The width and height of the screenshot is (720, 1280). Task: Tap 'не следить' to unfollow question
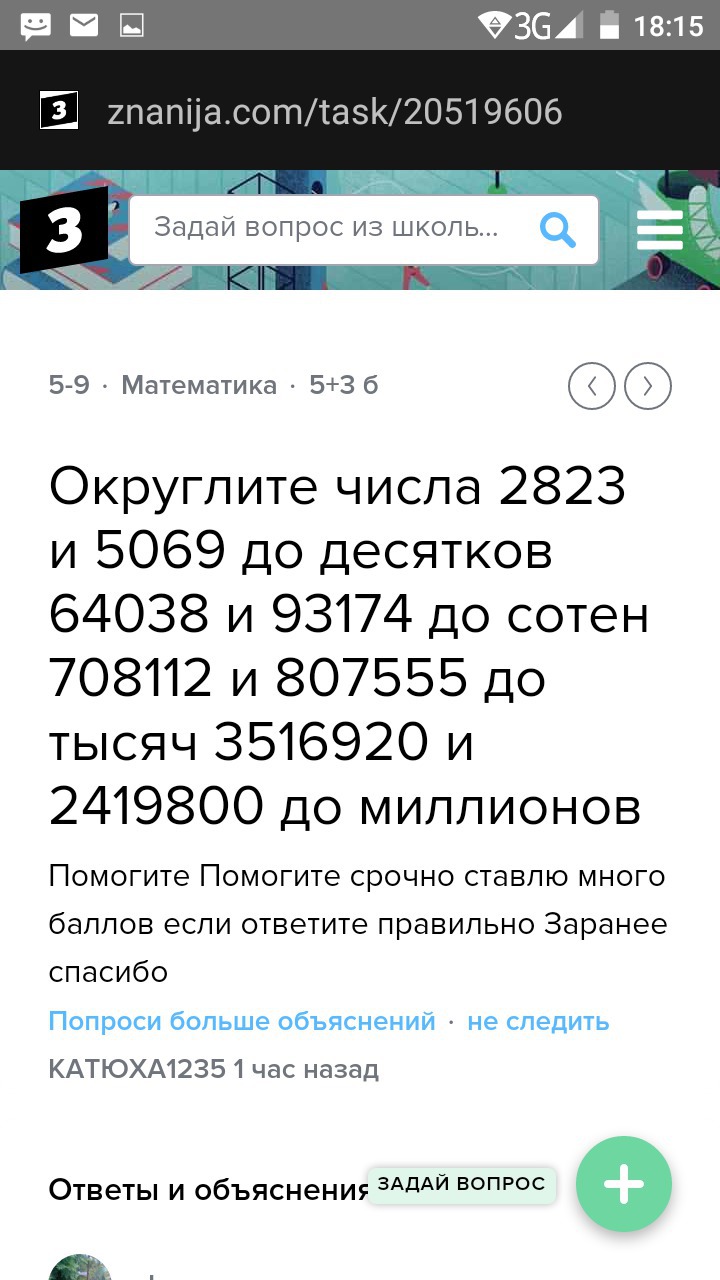point(538,1021)
